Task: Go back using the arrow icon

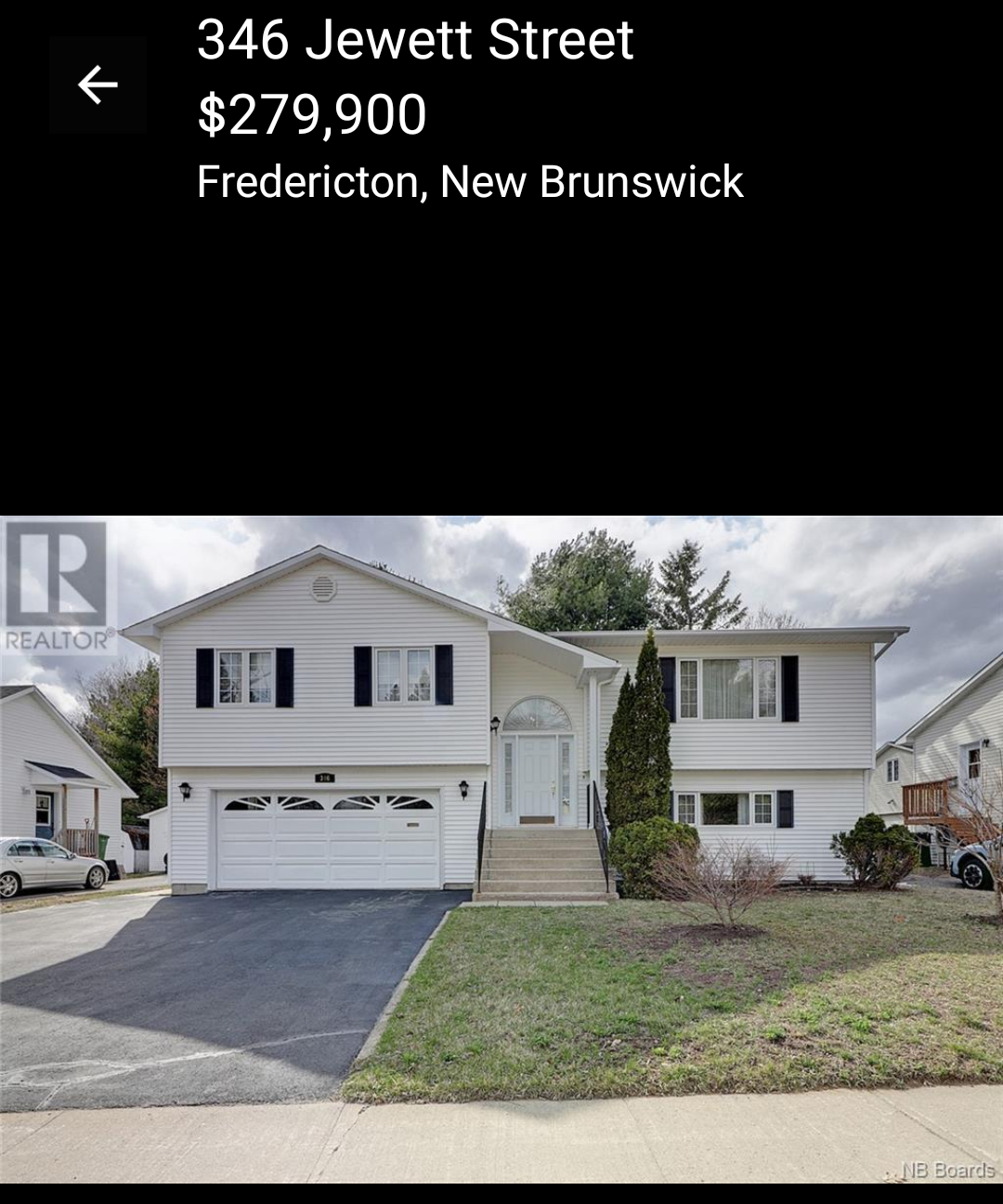Action: (98, 85)
